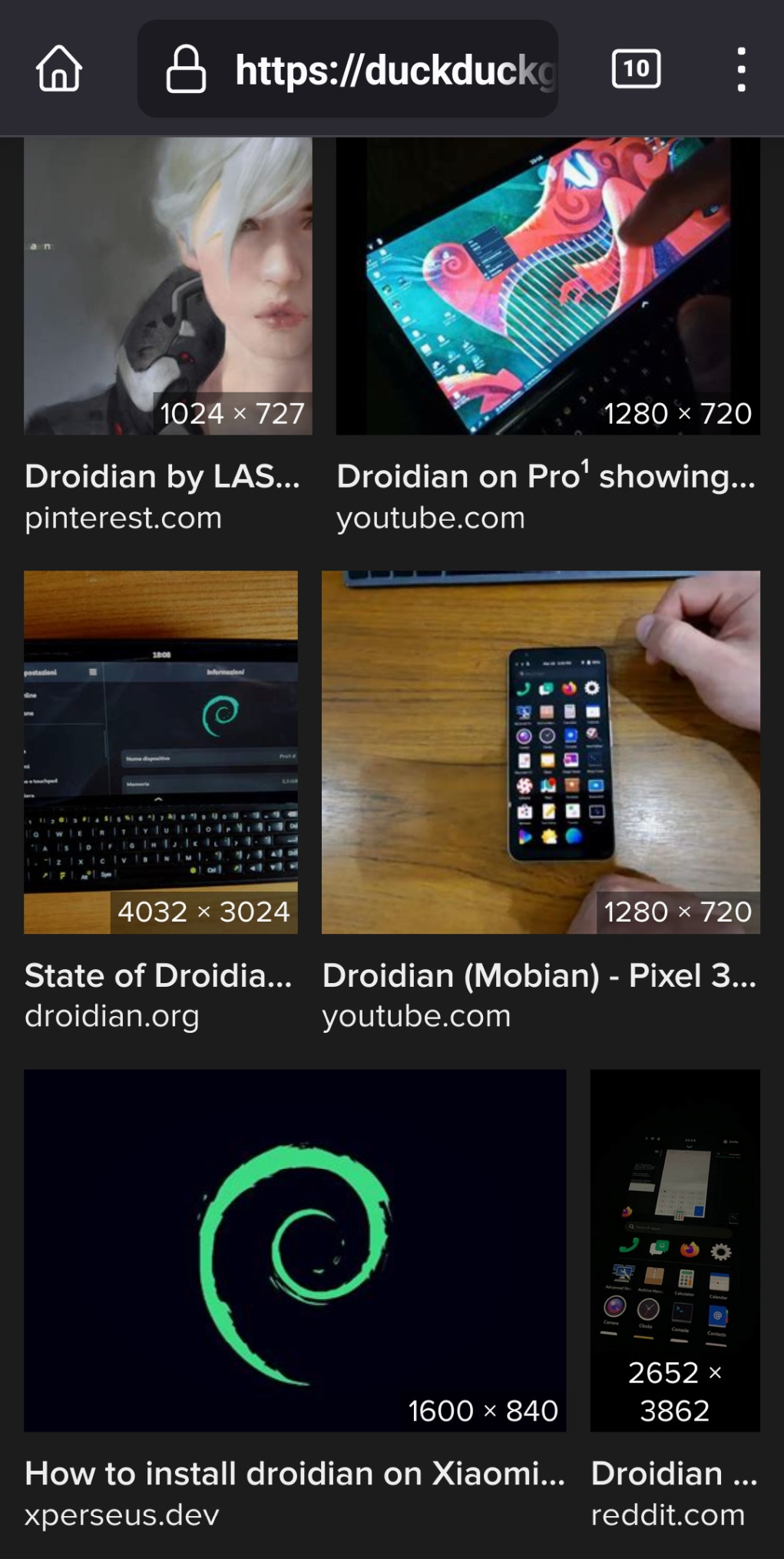Image resolution: width=784 pixels, height=1559 pixels.
Task: Open the Droidian on Pro1 youtube result
Action: pyautogui.click(x=548, y=286)
